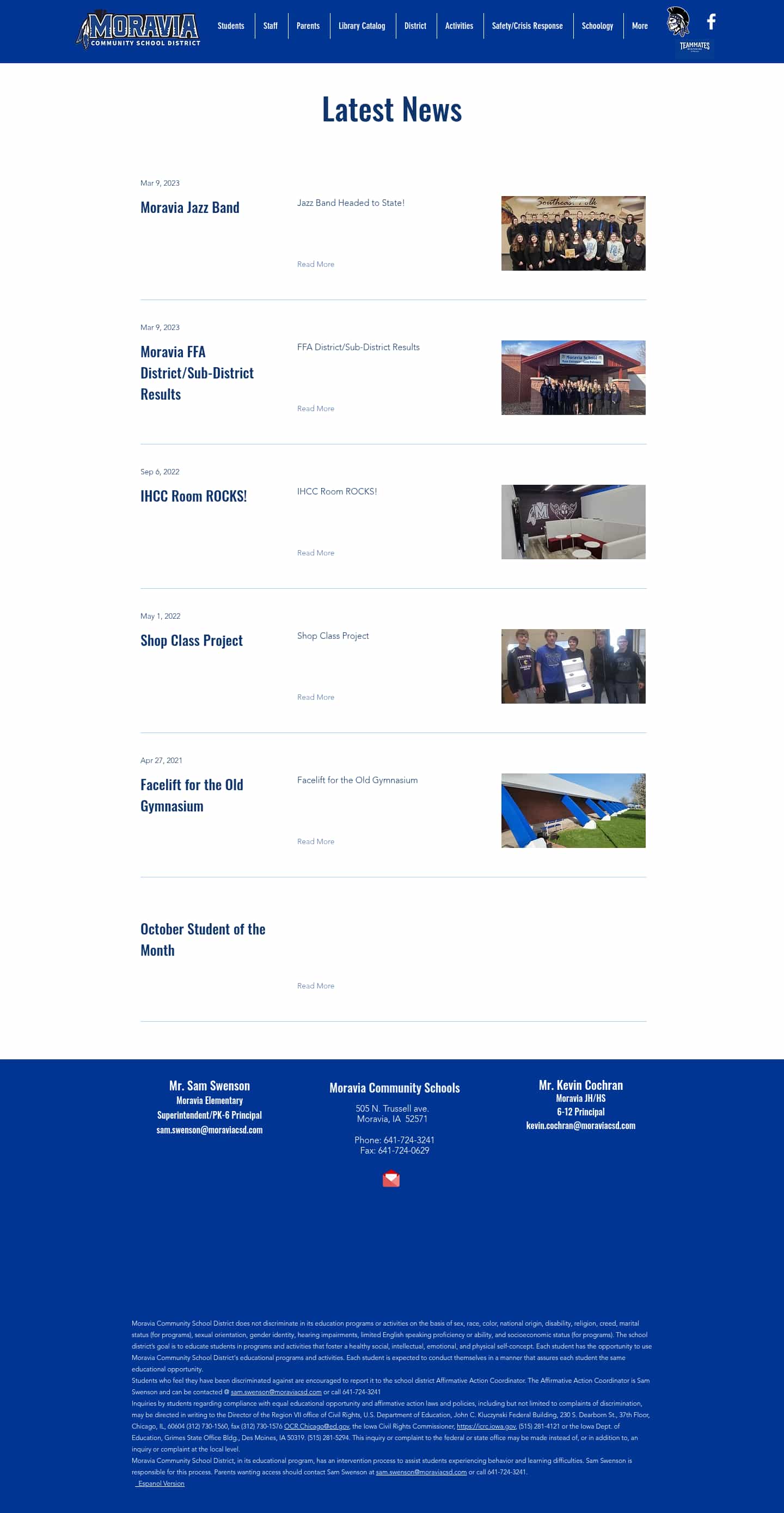The width and height of the screenshot is (784, 1513).
Task: Select the District menu item
Action: [x=415, y=26]
